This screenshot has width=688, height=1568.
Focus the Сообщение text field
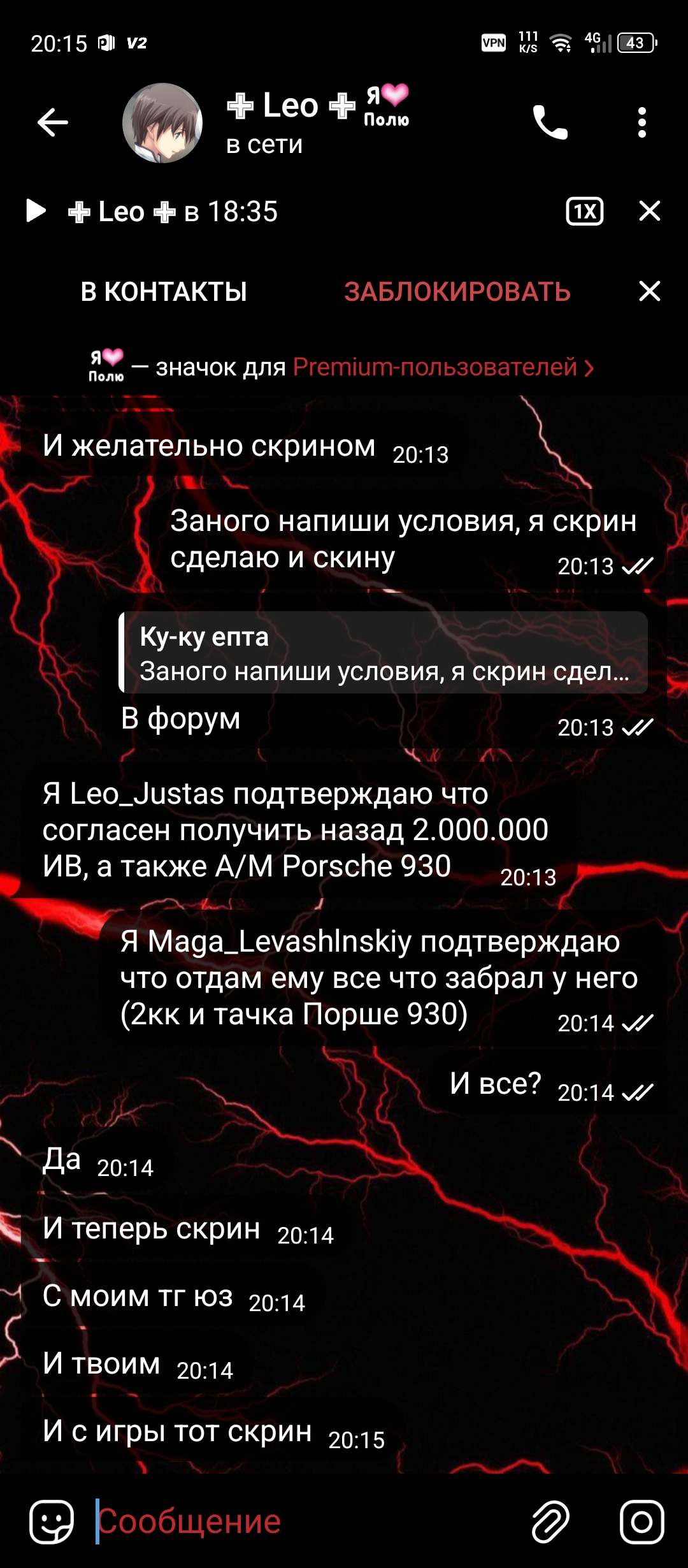[x=306, y=1521]
